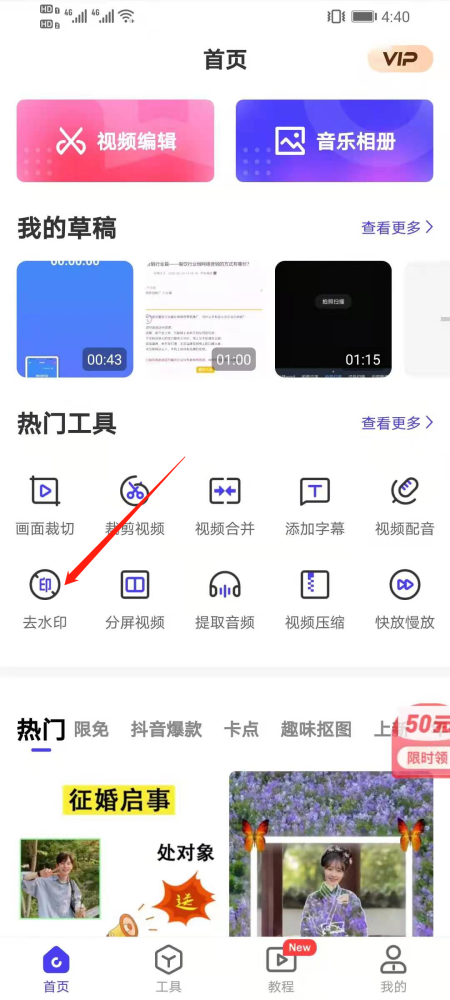Open 视频编辑 video editing
The width and height of the screenshot is (450, 1000).
[115, 141]
